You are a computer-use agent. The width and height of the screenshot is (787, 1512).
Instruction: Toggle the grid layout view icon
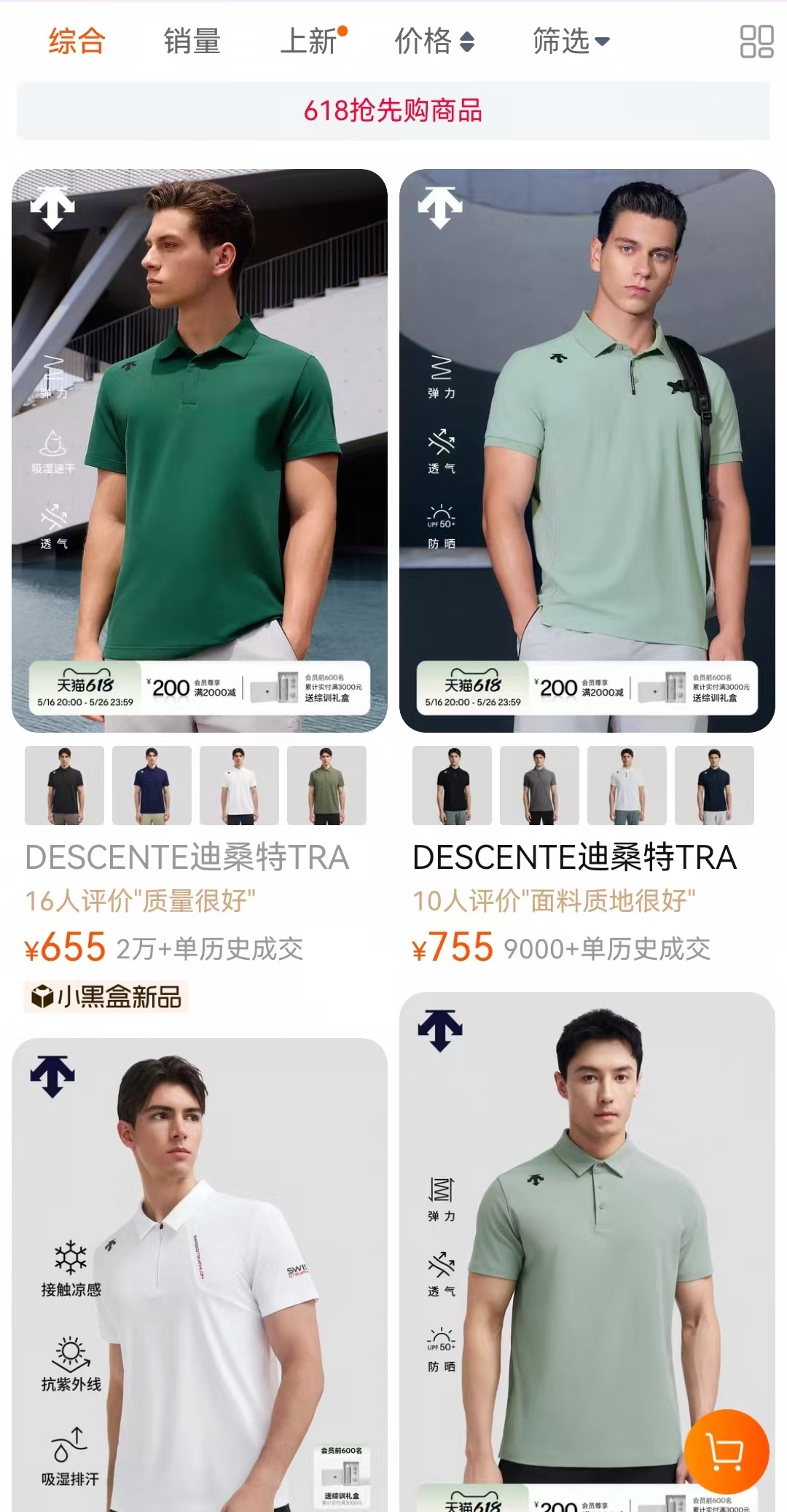point(756,42)
